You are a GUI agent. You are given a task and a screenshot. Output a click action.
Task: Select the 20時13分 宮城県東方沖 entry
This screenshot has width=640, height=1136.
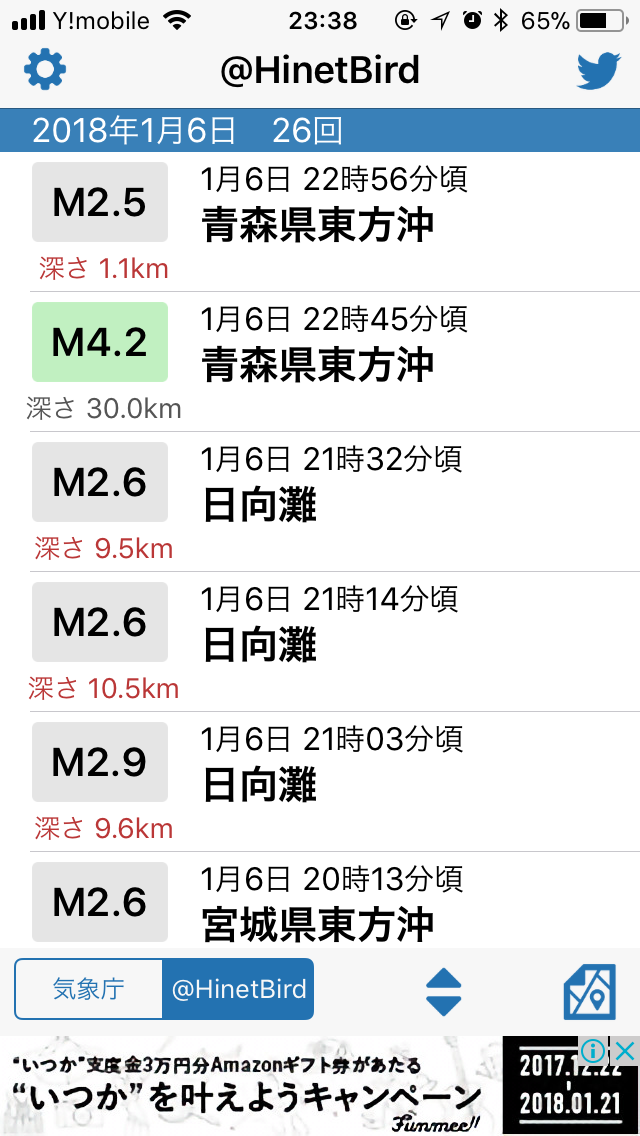pyautogui.click(x=320, y=900)
